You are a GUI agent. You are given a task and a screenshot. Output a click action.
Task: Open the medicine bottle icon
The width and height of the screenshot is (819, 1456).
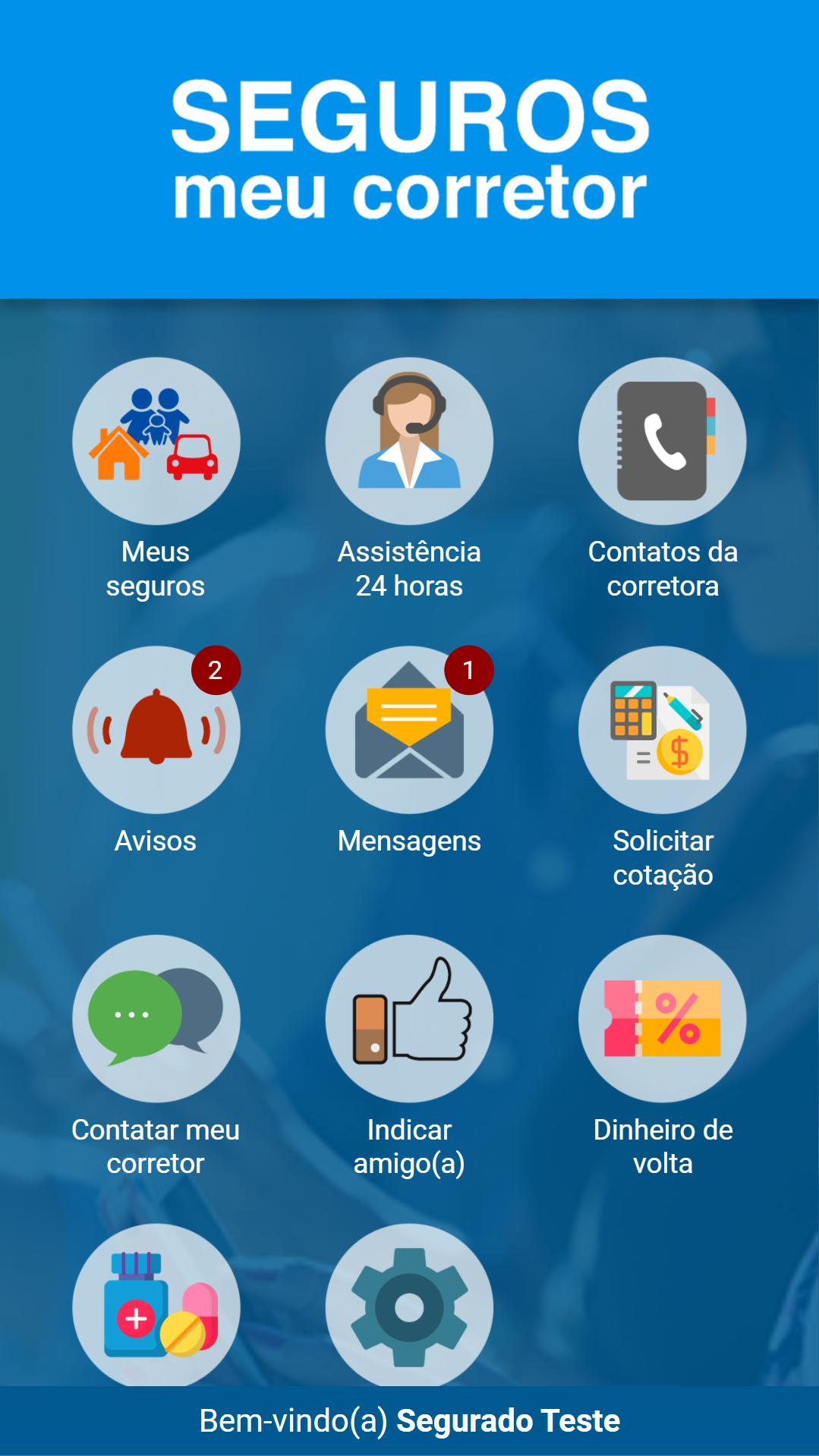[x=156, y=1306]
